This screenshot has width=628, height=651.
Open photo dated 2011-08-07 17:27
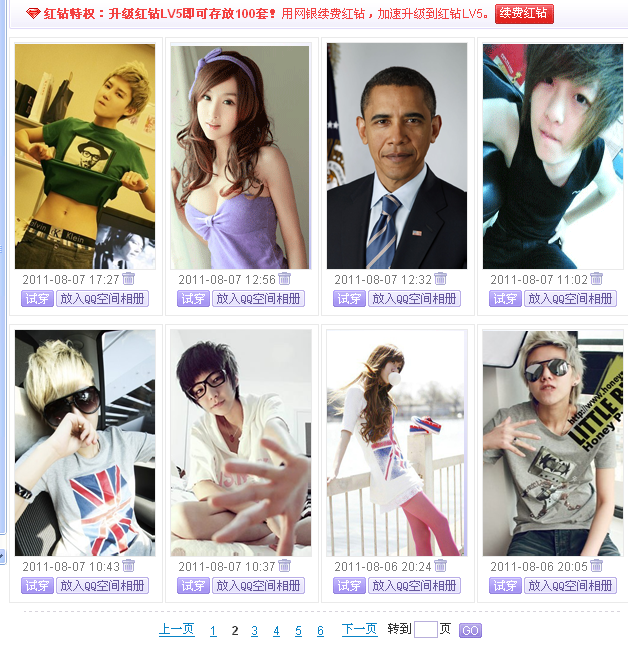click(x=85, y=156)
